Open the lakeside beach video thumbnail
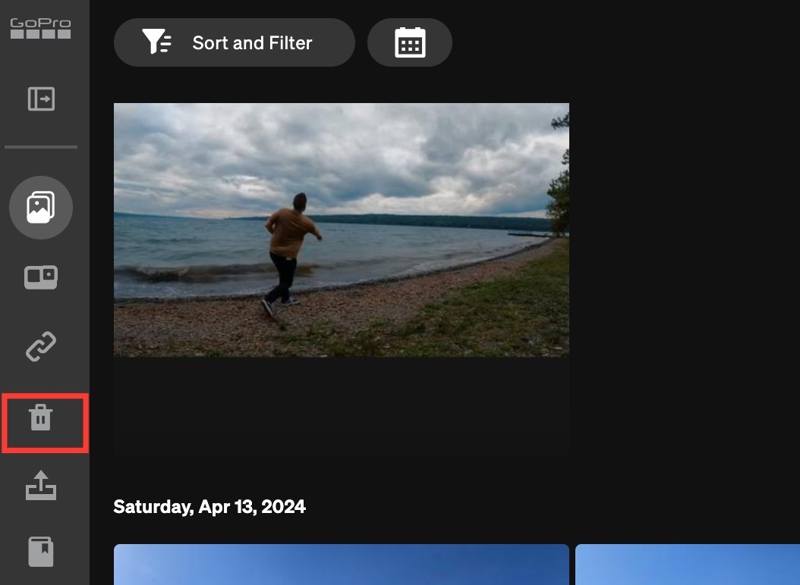The height and width of the screenshot is (585, 800). (341, 230)
